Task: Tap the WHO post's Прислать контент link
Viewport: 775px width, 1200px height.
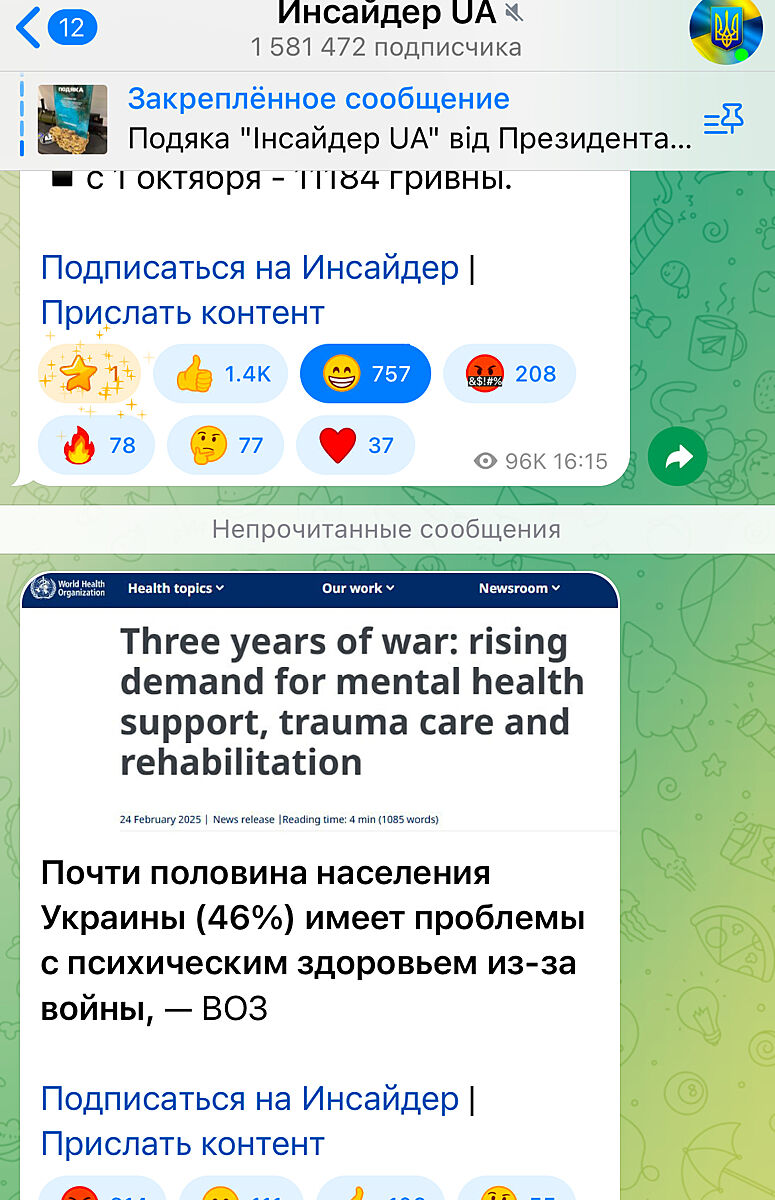Action: coord(183,1143)
